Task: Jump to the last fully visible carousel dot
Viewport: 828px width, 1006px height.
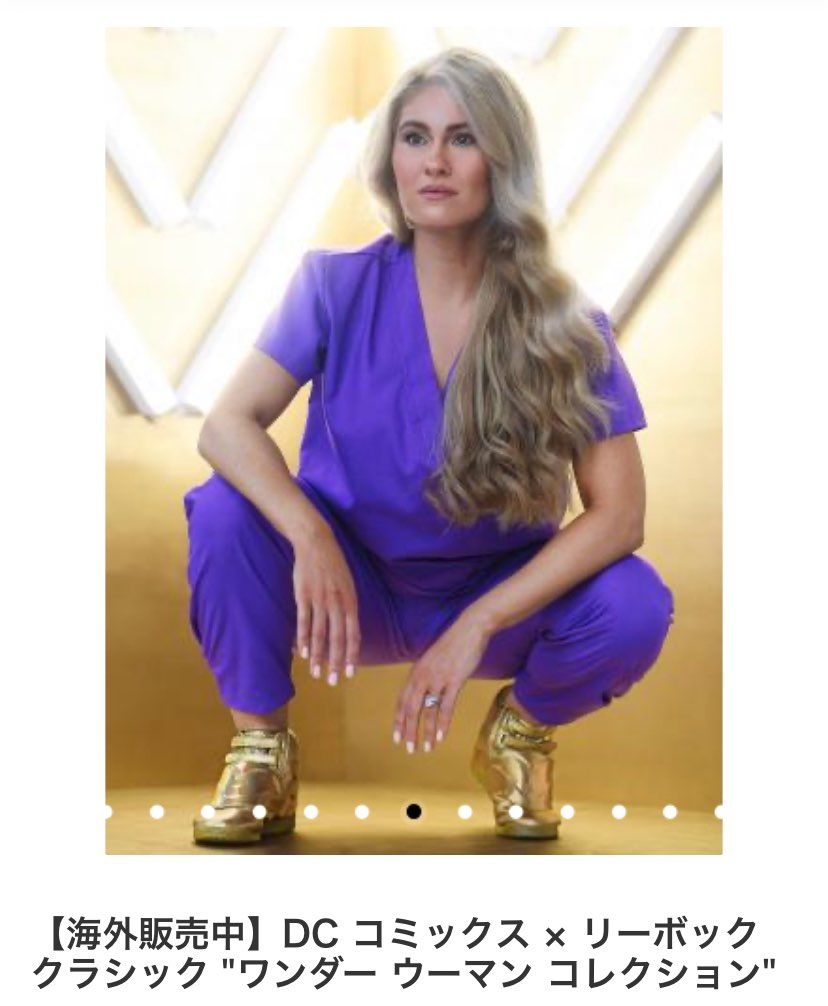Action: pos(670,811)
